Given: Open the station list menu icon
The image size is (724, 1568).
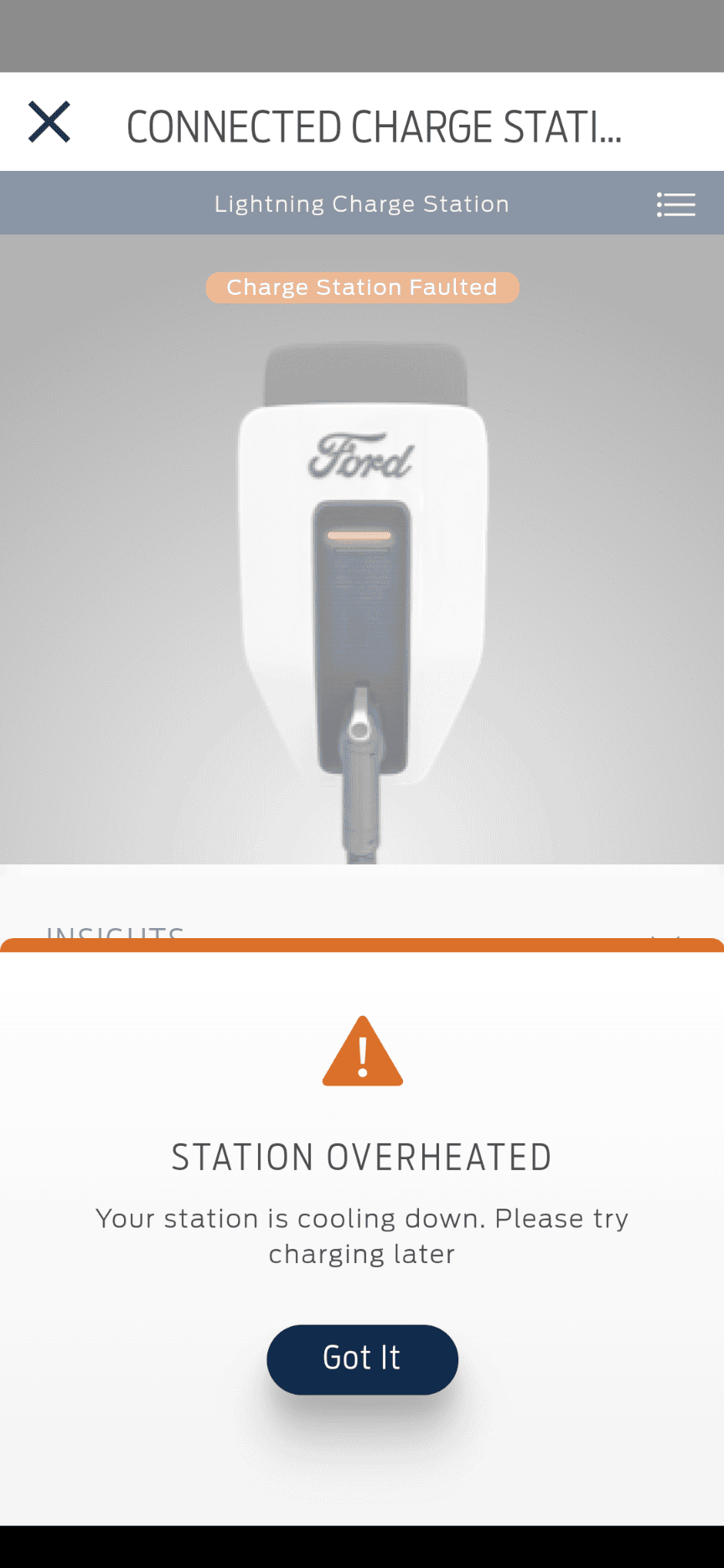Looking at the screenshot, I should [x=675, y=204].
